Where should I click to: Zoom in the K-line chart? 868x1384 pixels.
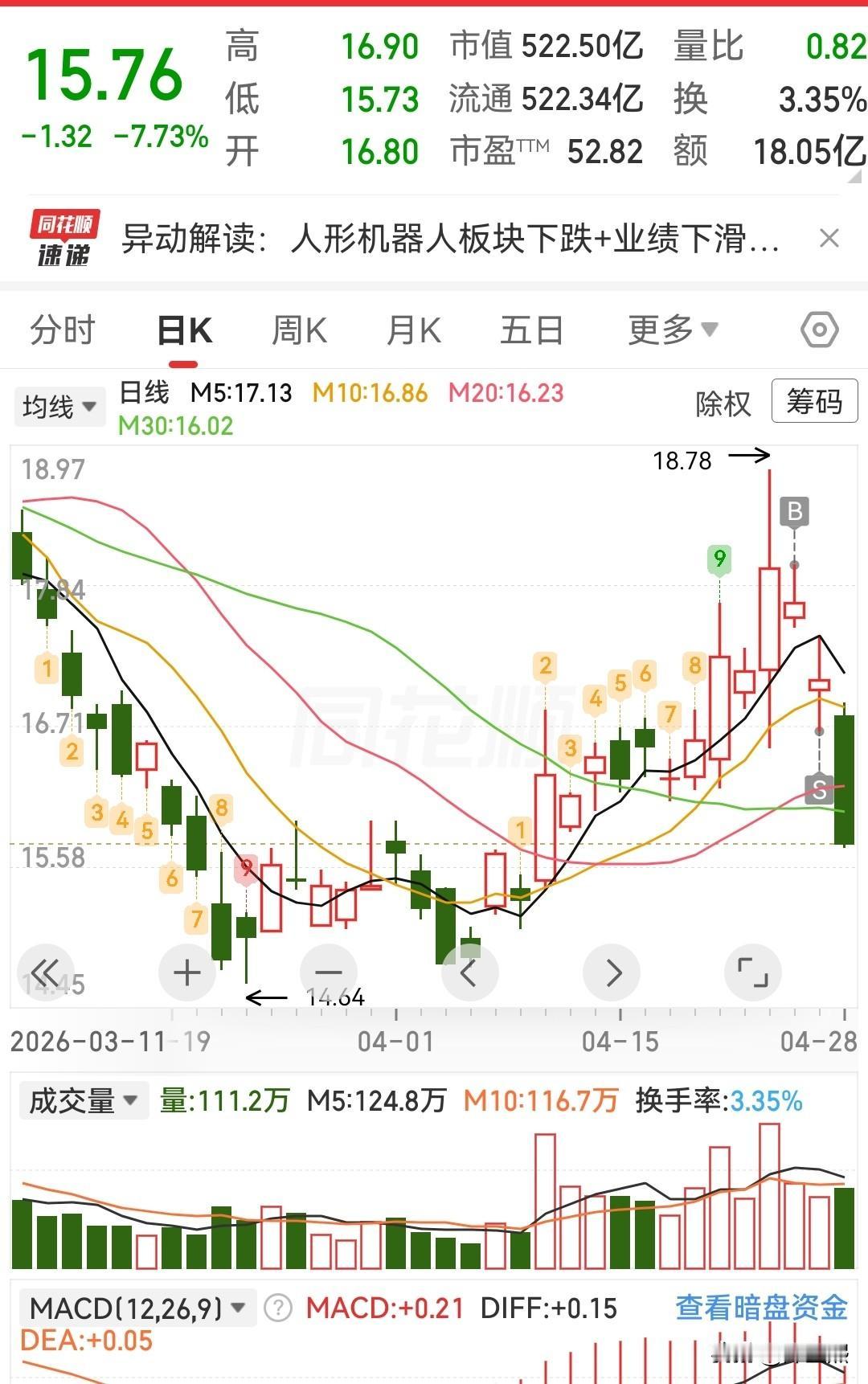[187, 972]
